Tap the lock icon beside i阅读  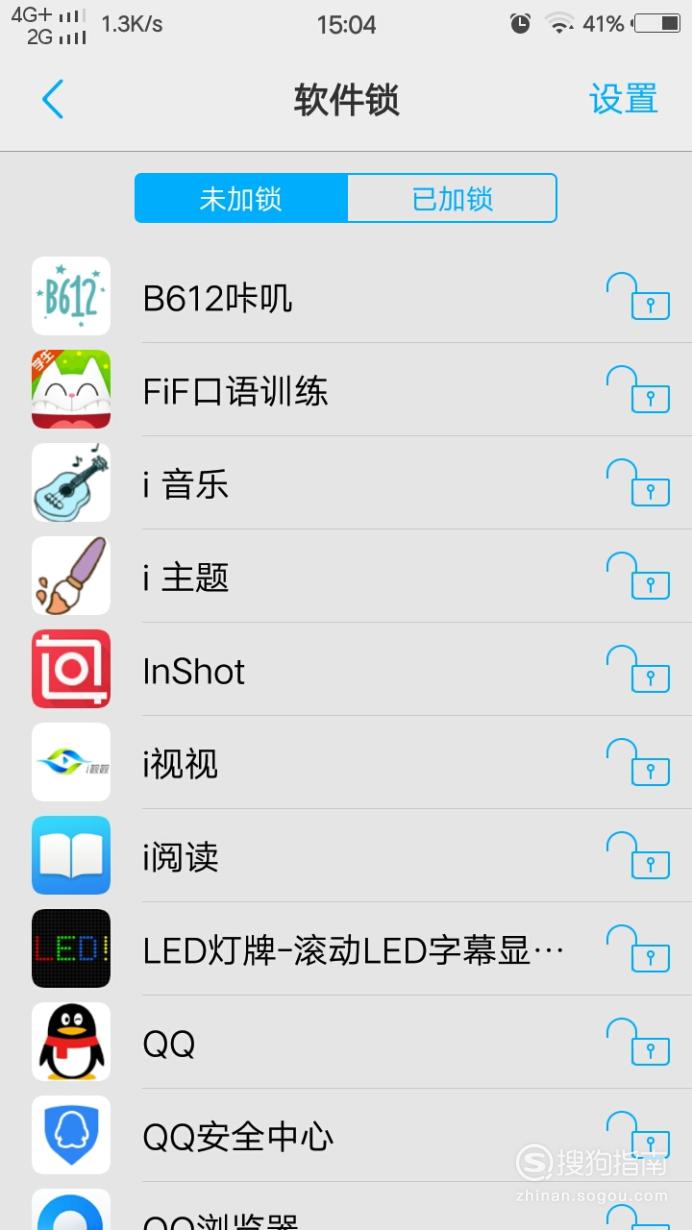(638, 855)
